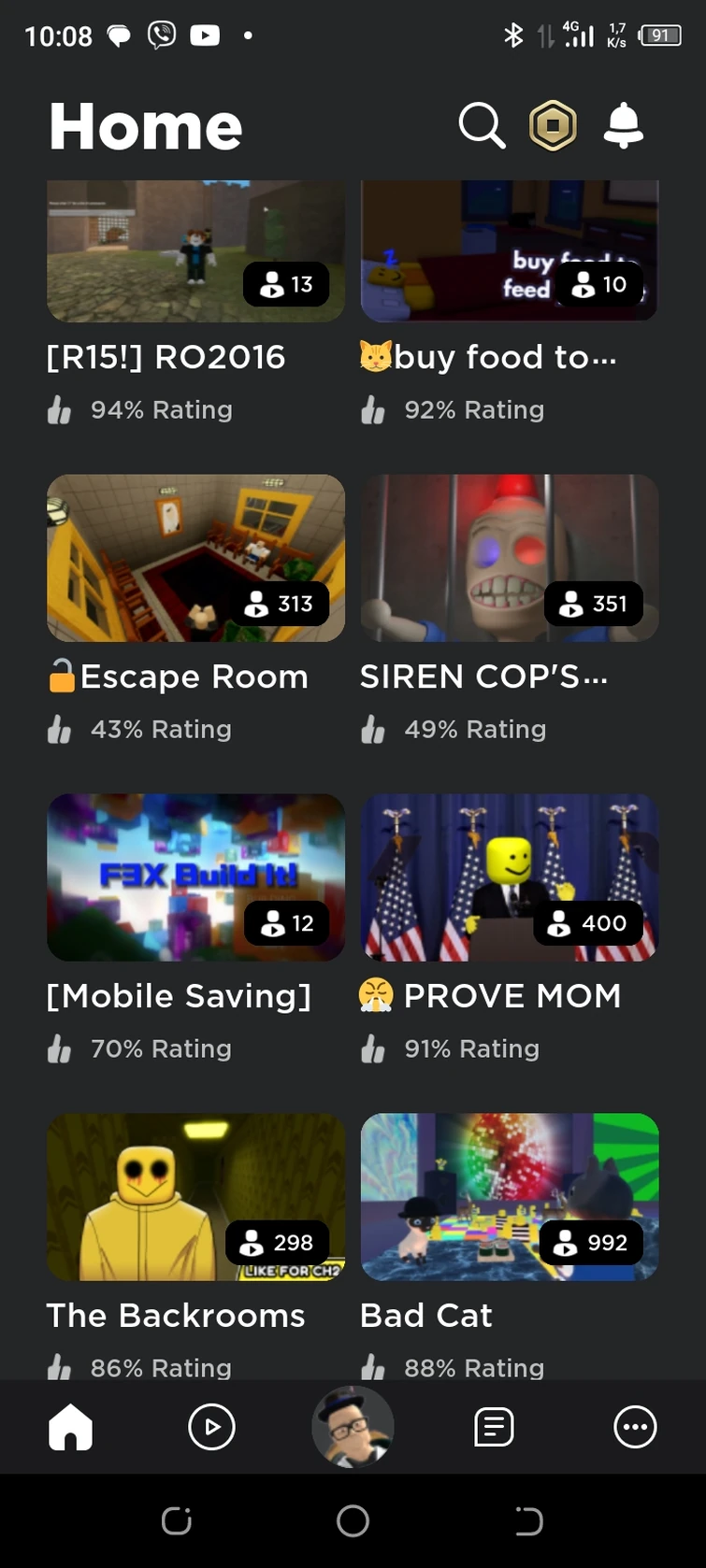Open the notifications bell

(623, 125)
